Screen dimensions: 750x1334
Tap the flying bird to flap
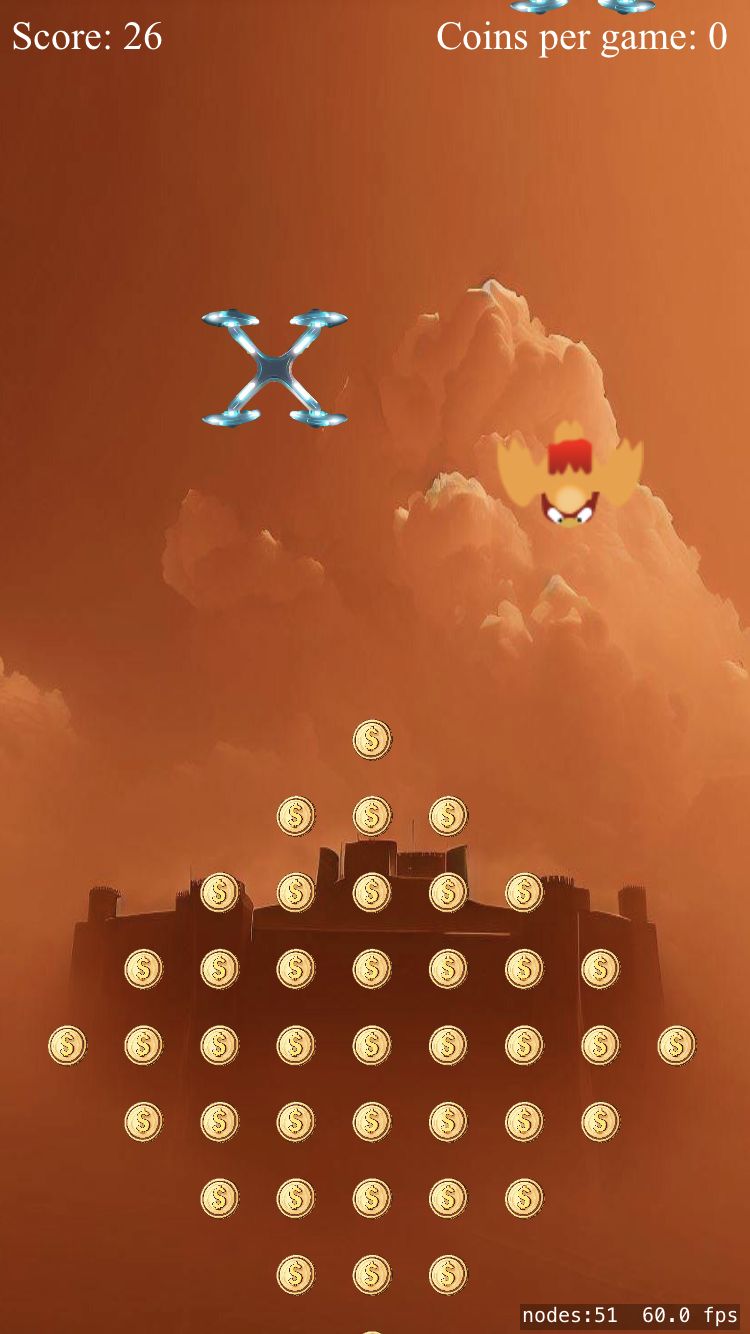[x=570, y=480]
